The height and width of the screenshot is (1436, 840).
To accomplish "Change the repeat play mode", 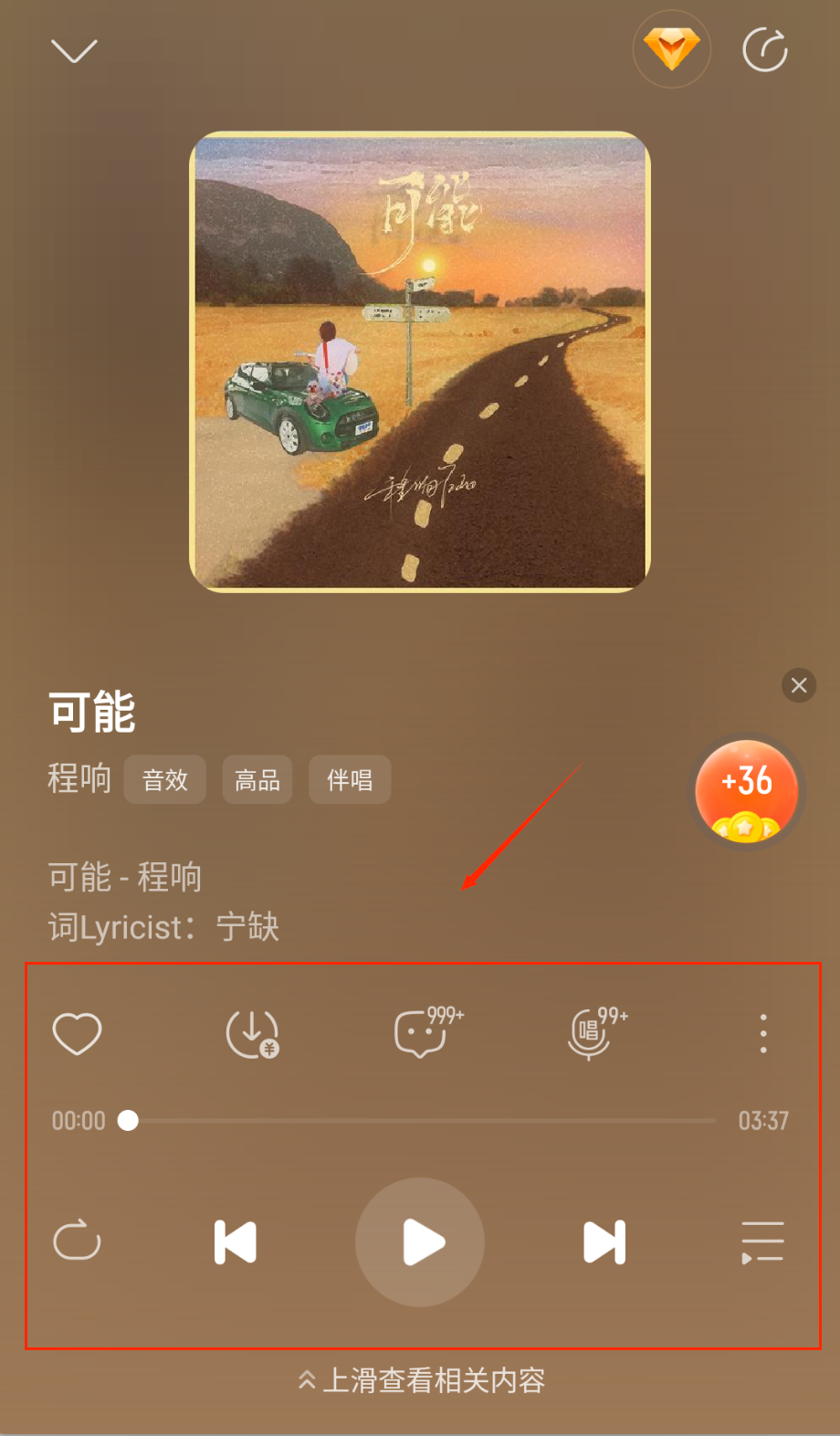I will (x=78, y=1241).
